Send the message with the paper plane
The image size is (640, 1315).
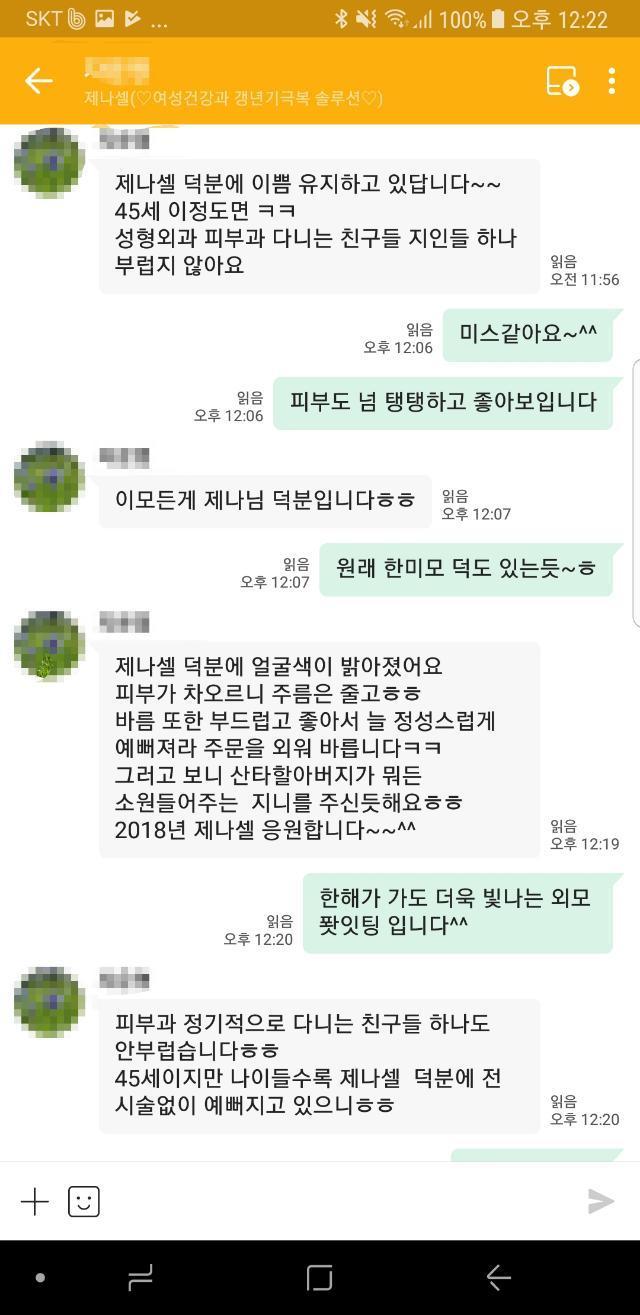(600, 1201)
